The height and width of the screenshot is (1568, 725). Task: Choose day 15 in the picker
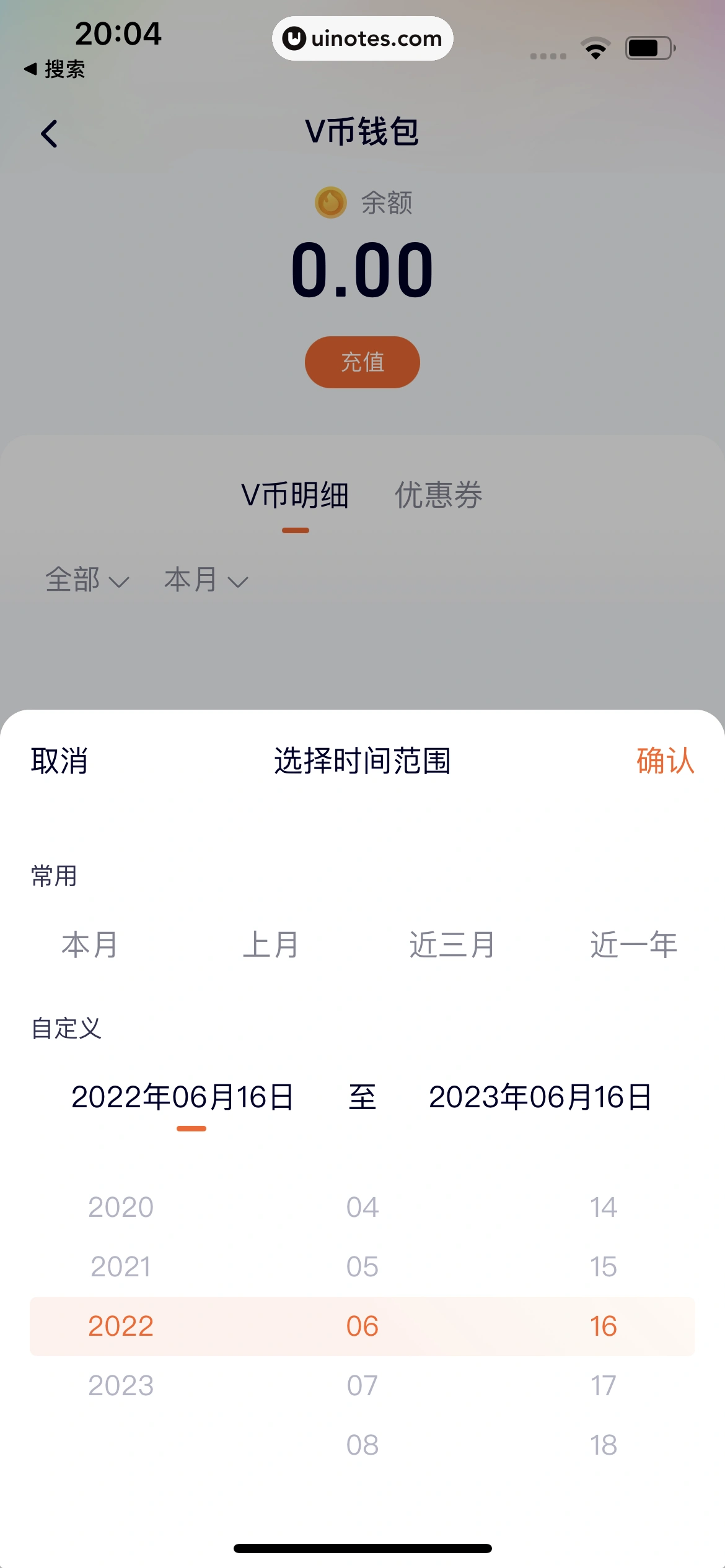pos(604,1267)
